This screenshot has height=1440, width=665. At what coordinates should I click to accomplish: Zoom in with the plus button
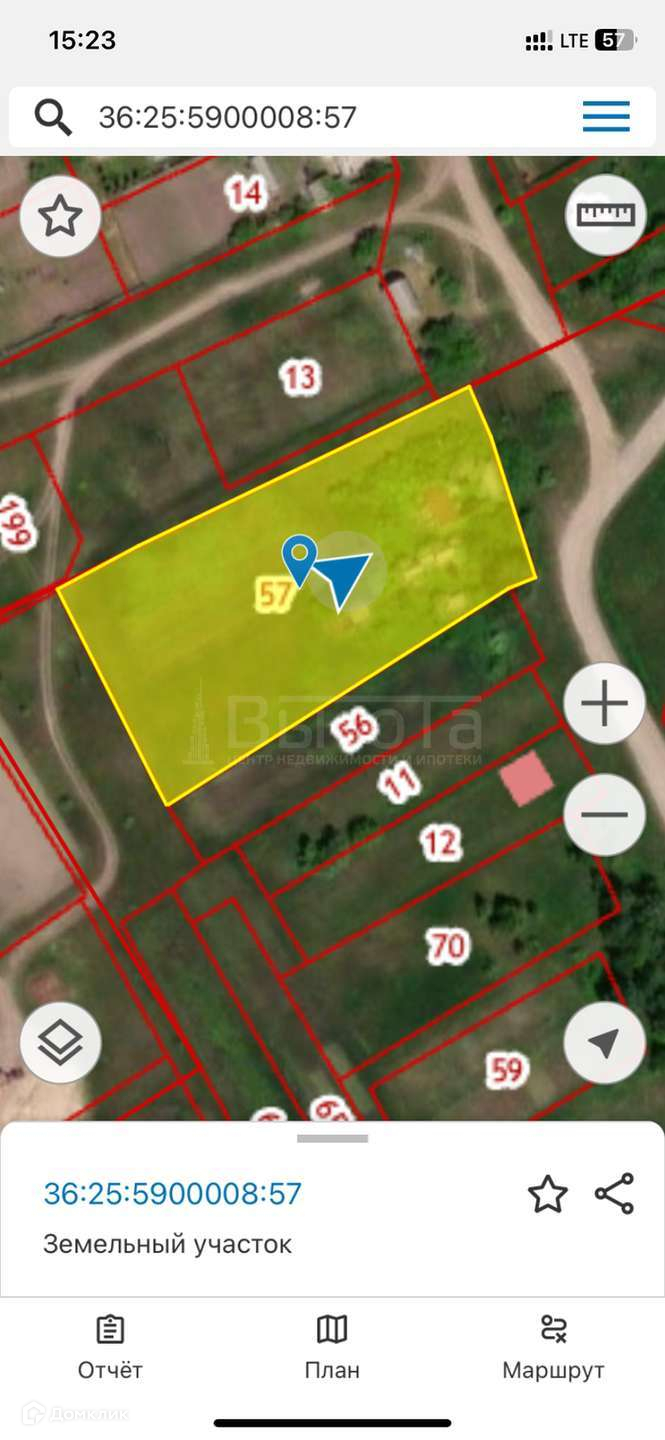click(x=604, y=704)
